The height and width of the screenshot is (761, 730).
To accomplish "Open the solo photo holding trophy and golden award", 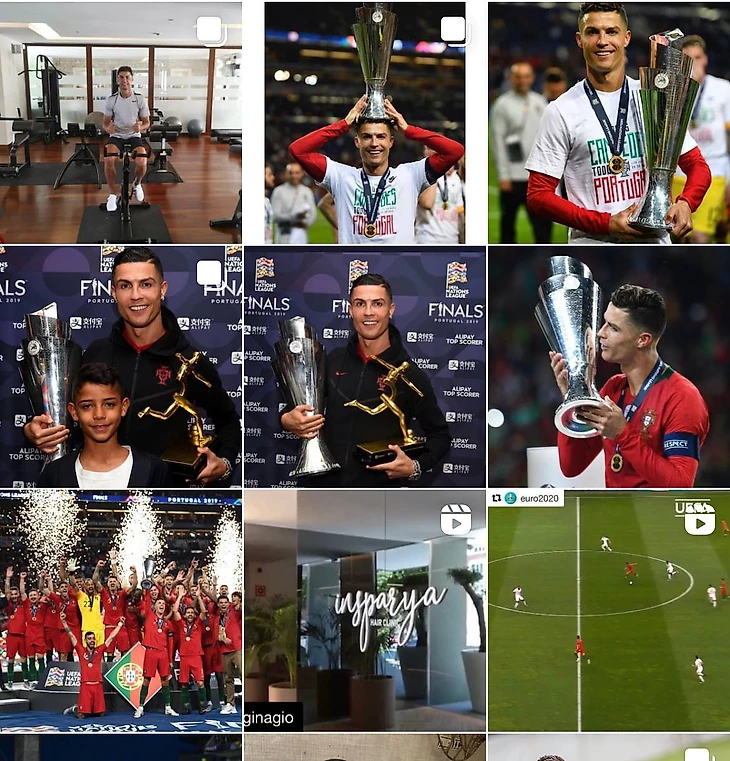I will (x=364, y=366).
